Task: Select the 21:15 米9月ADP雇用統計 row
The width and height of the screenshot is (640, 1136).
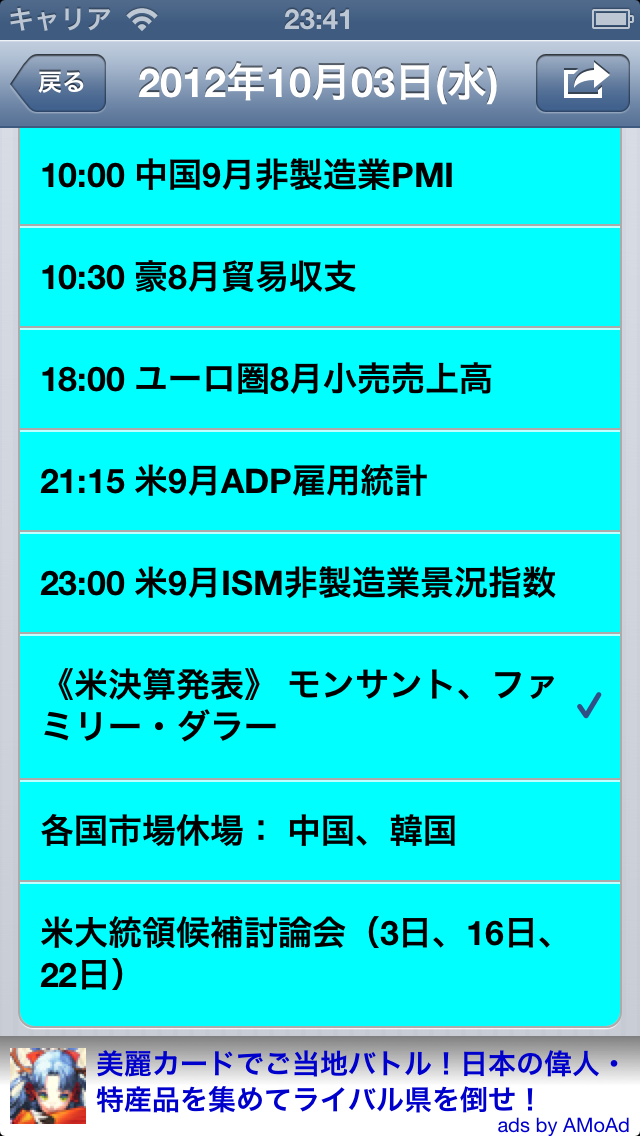Action: (x=320, y=482)
